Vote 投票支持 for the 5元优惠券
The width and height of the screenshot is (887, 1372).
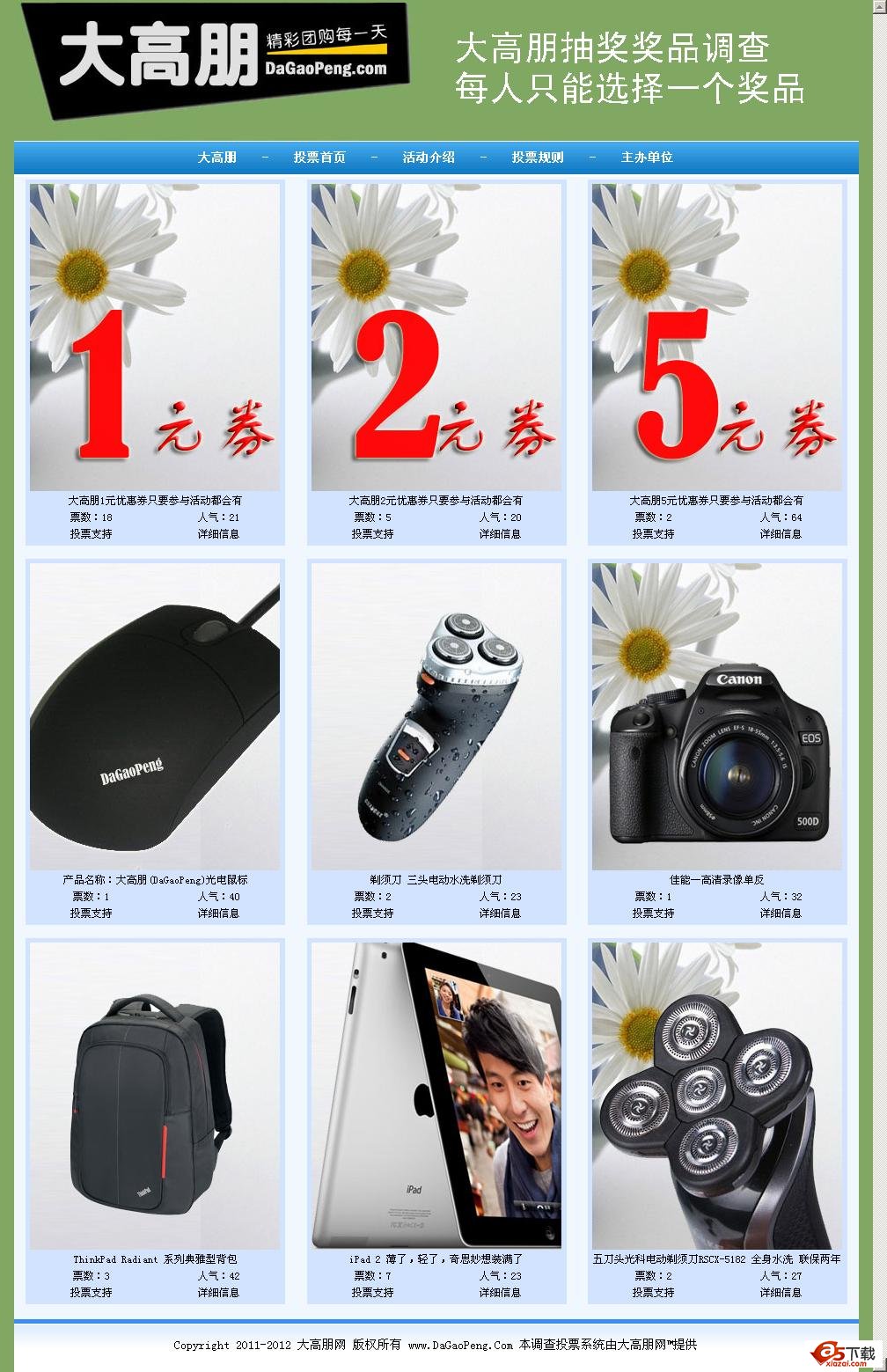tap(653, 534)
